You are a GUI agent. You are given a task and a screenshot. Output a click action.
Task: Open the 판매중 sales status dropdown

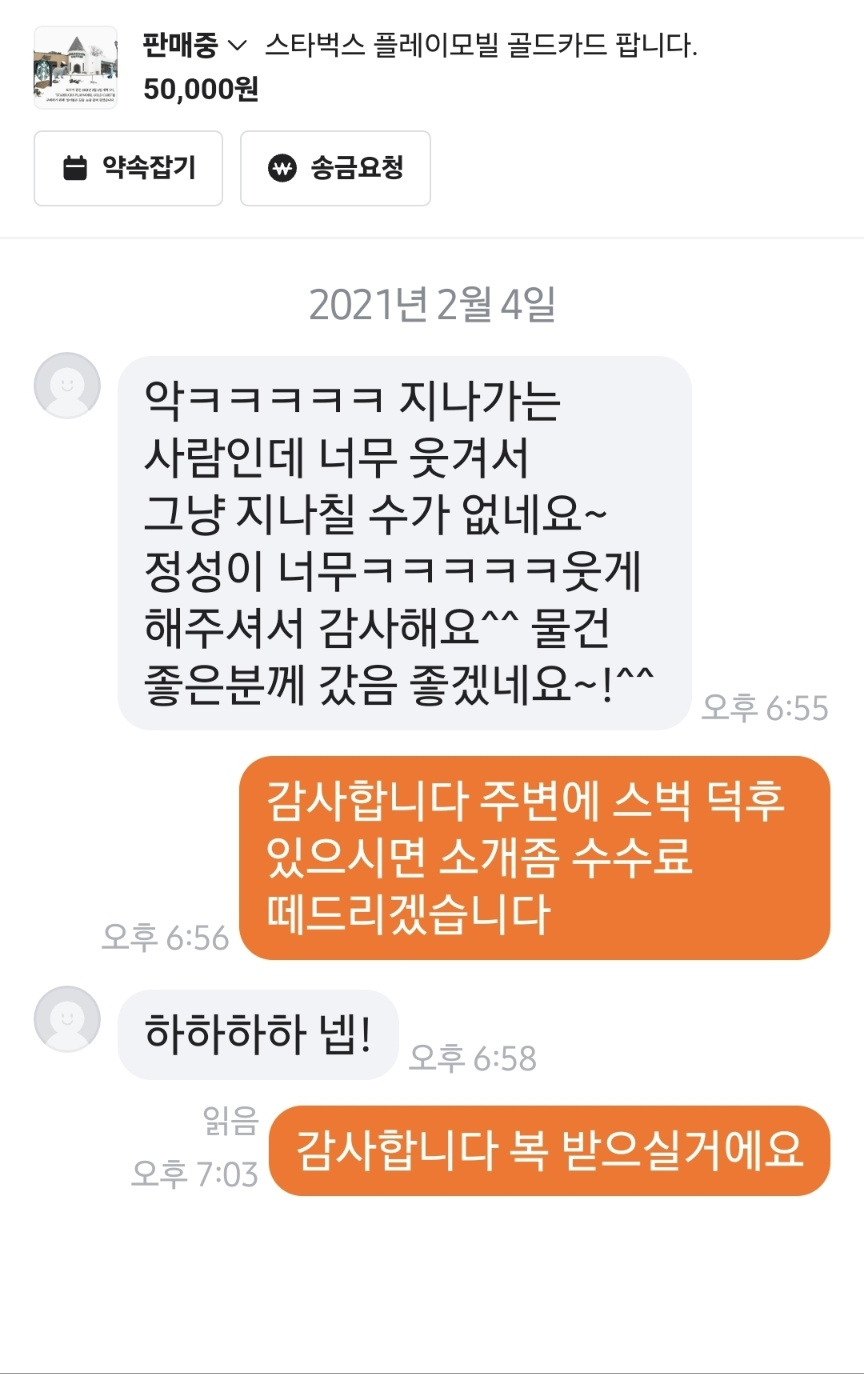pyautogui.click(x=185, y=46)
